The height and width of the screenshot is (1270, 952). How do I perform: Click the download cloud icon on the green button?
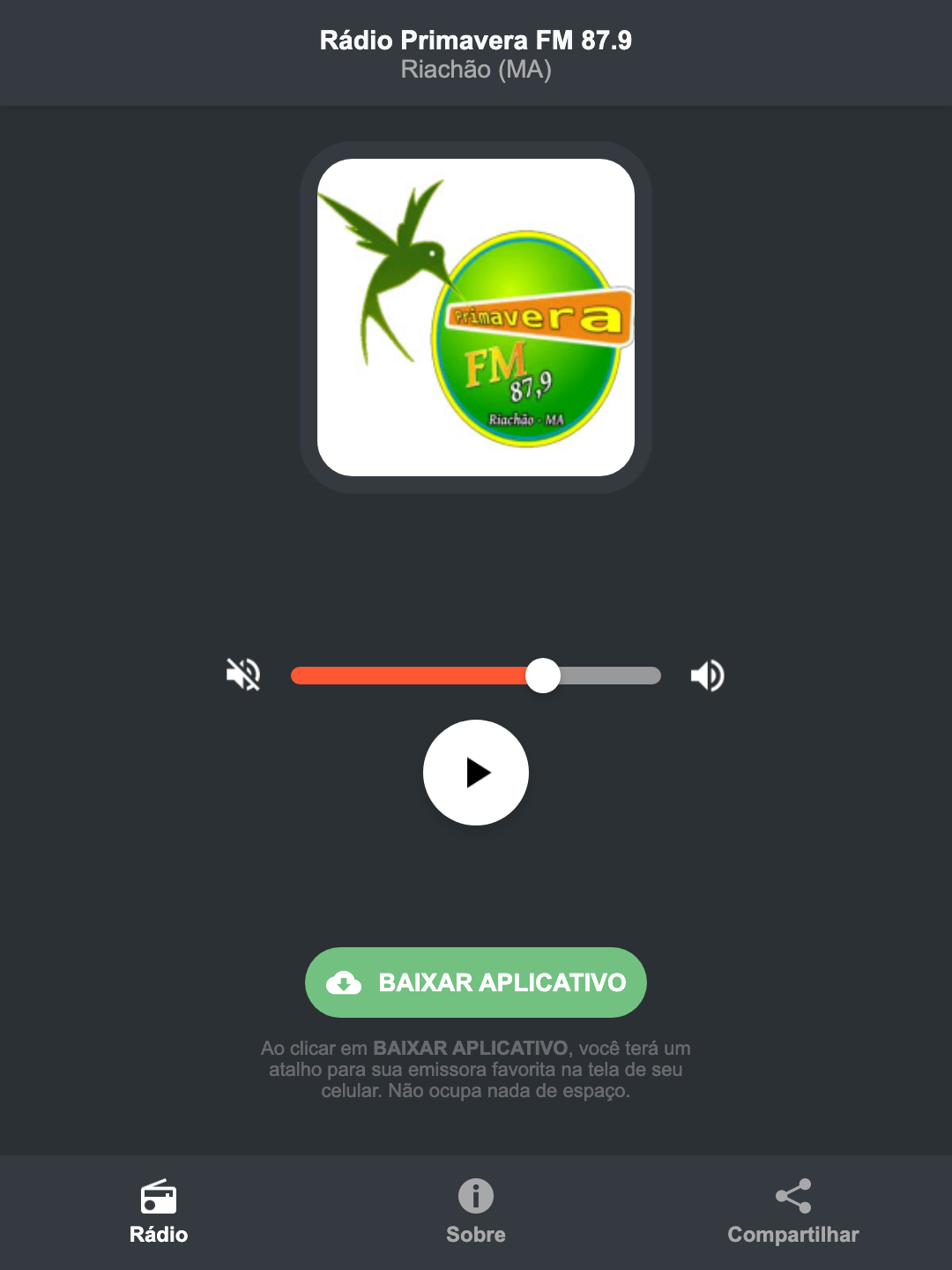click(346, 982)
